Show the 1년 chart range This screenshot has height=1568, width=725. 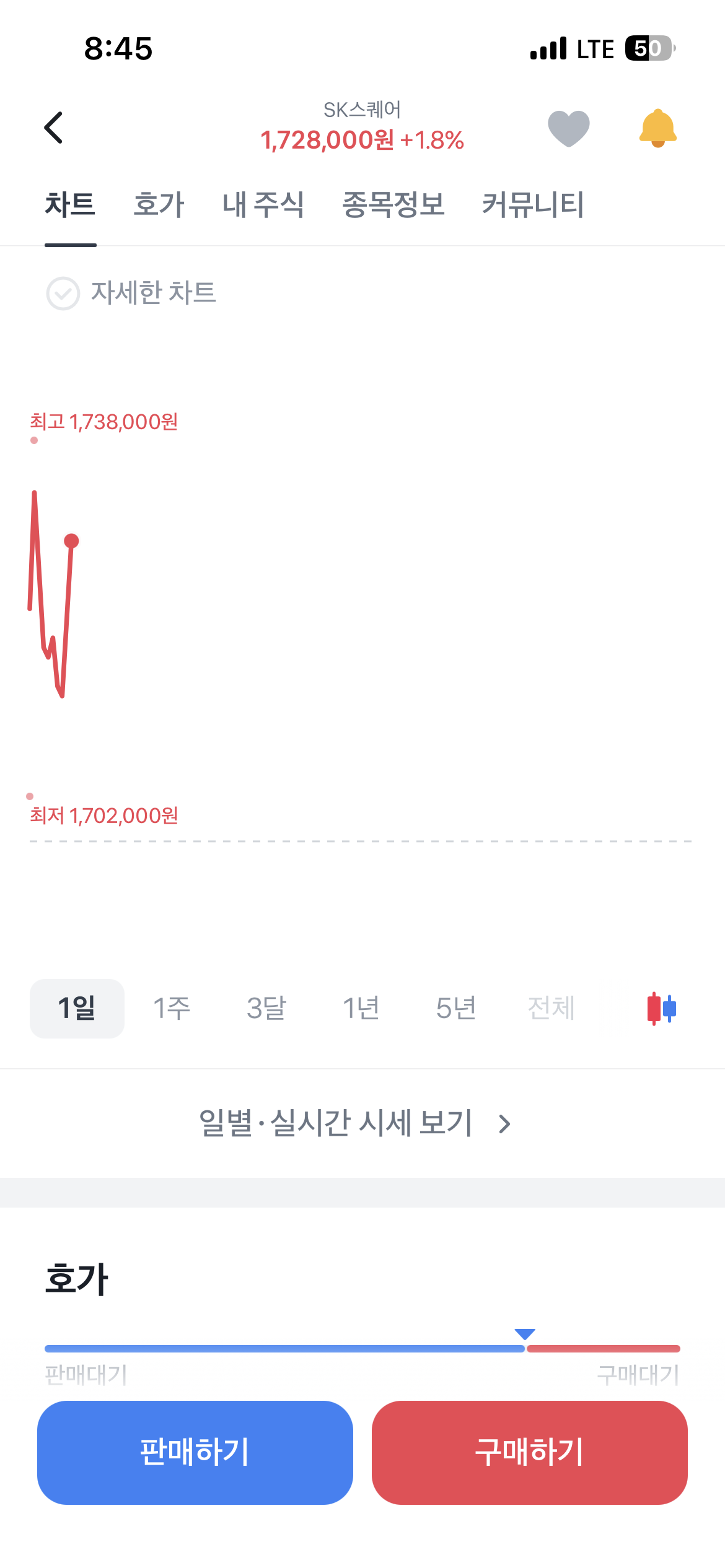361,1008
